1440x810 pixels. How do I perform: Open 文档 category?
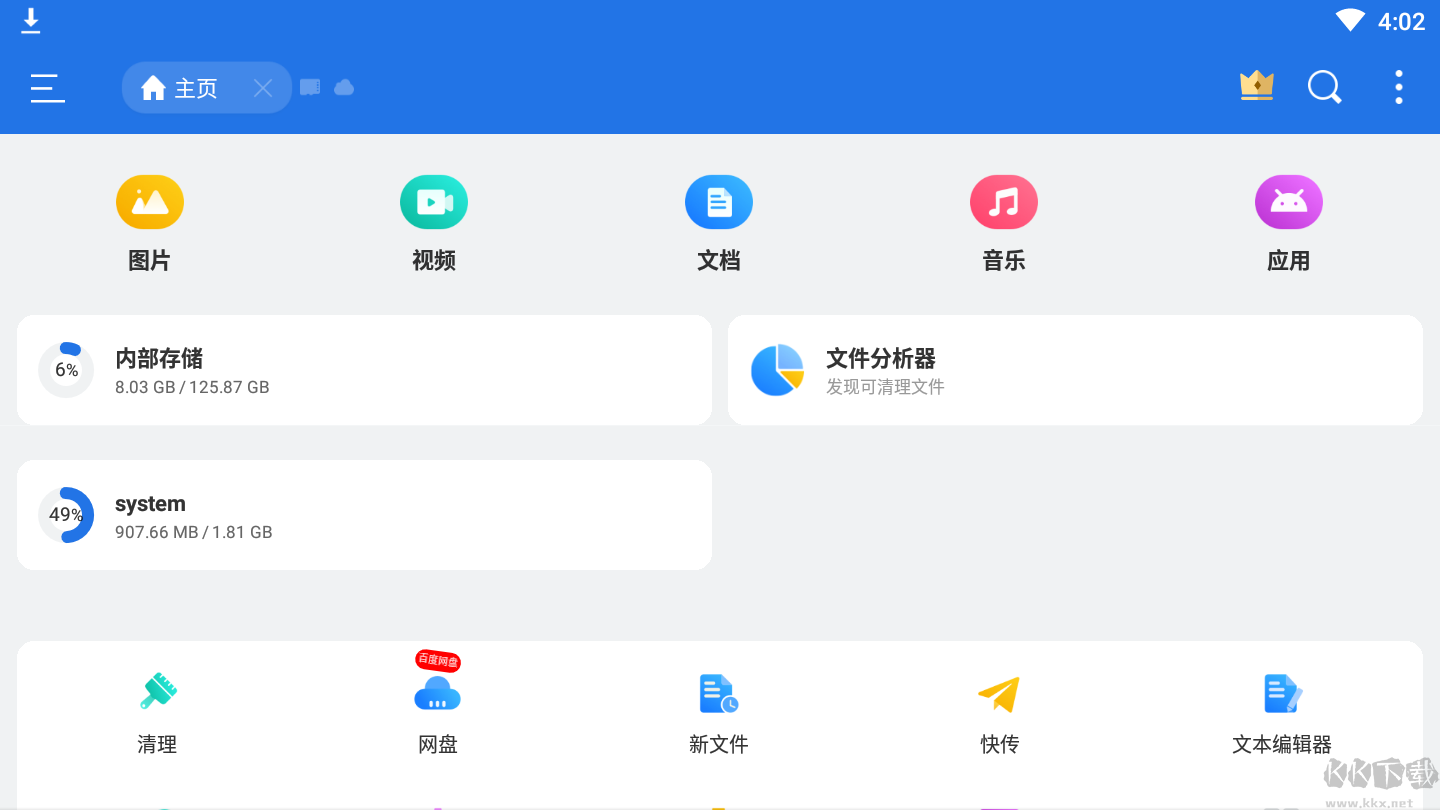(x=718, y=222)
